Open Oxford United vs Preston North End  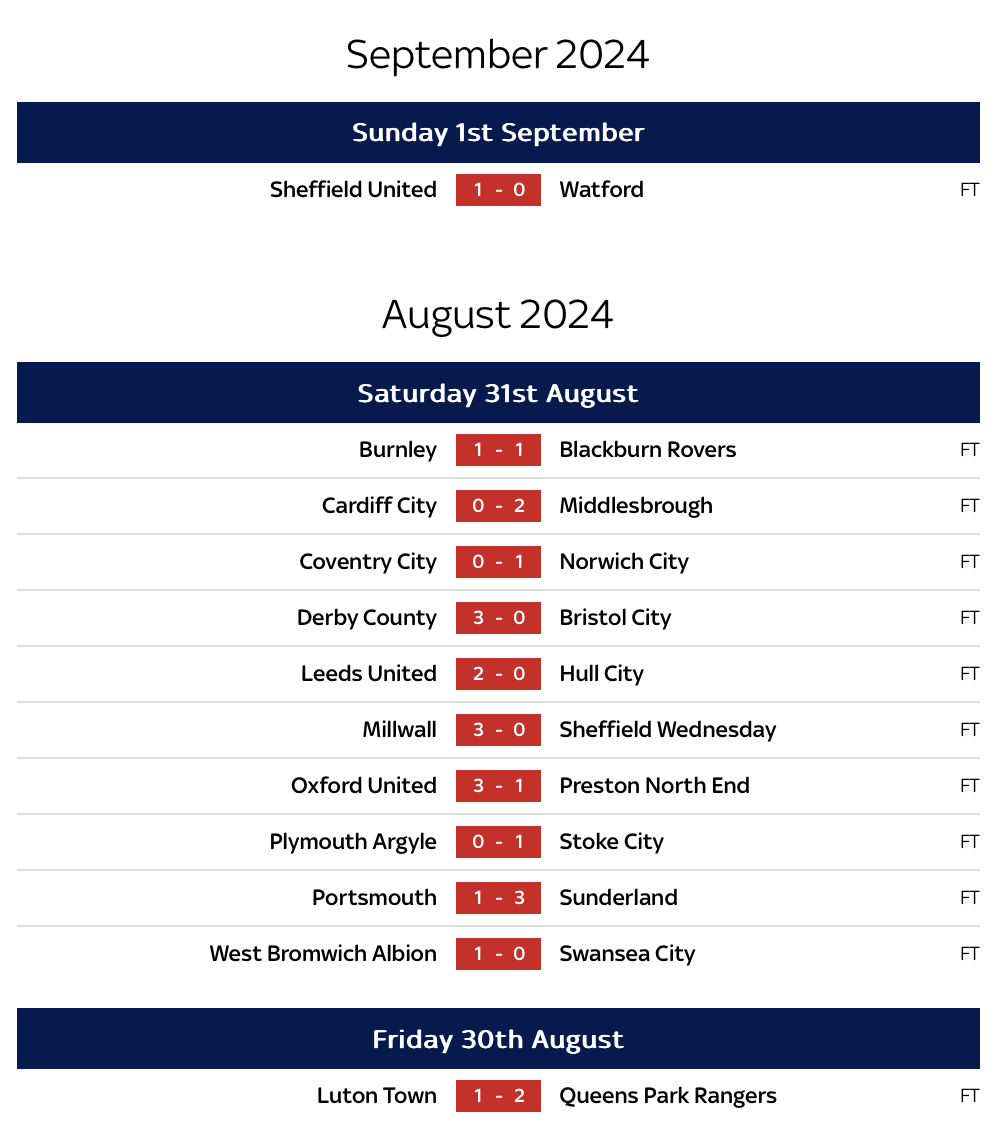[x=498, y=786]
